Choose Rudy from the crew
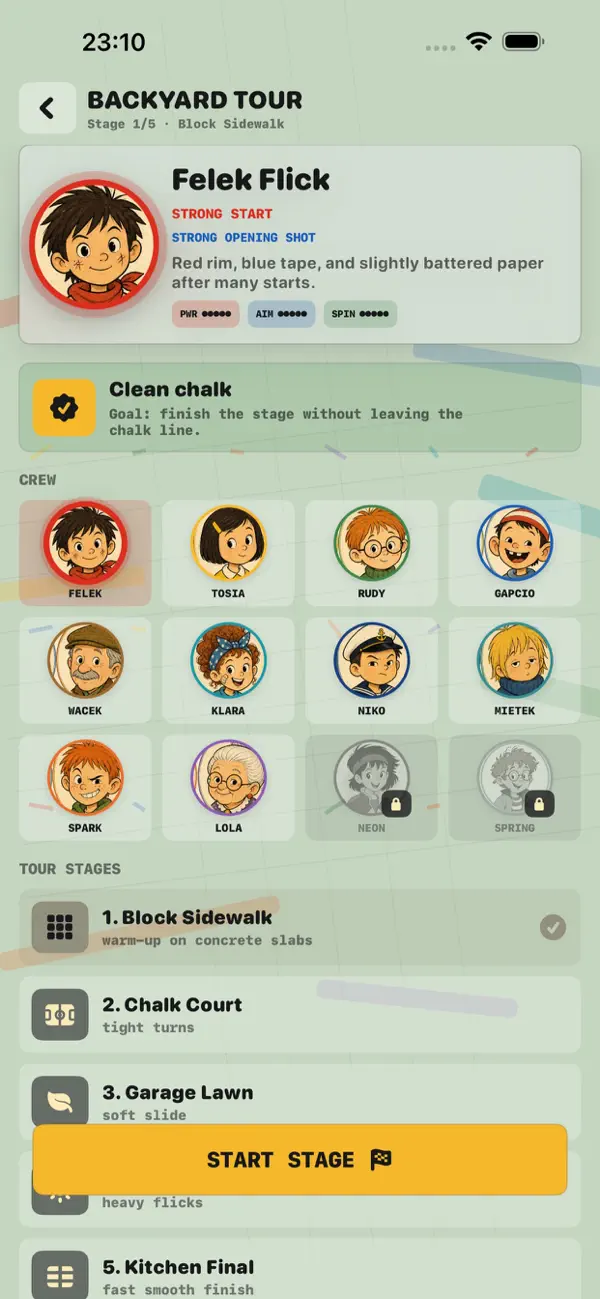 click(x=371, y=553)
